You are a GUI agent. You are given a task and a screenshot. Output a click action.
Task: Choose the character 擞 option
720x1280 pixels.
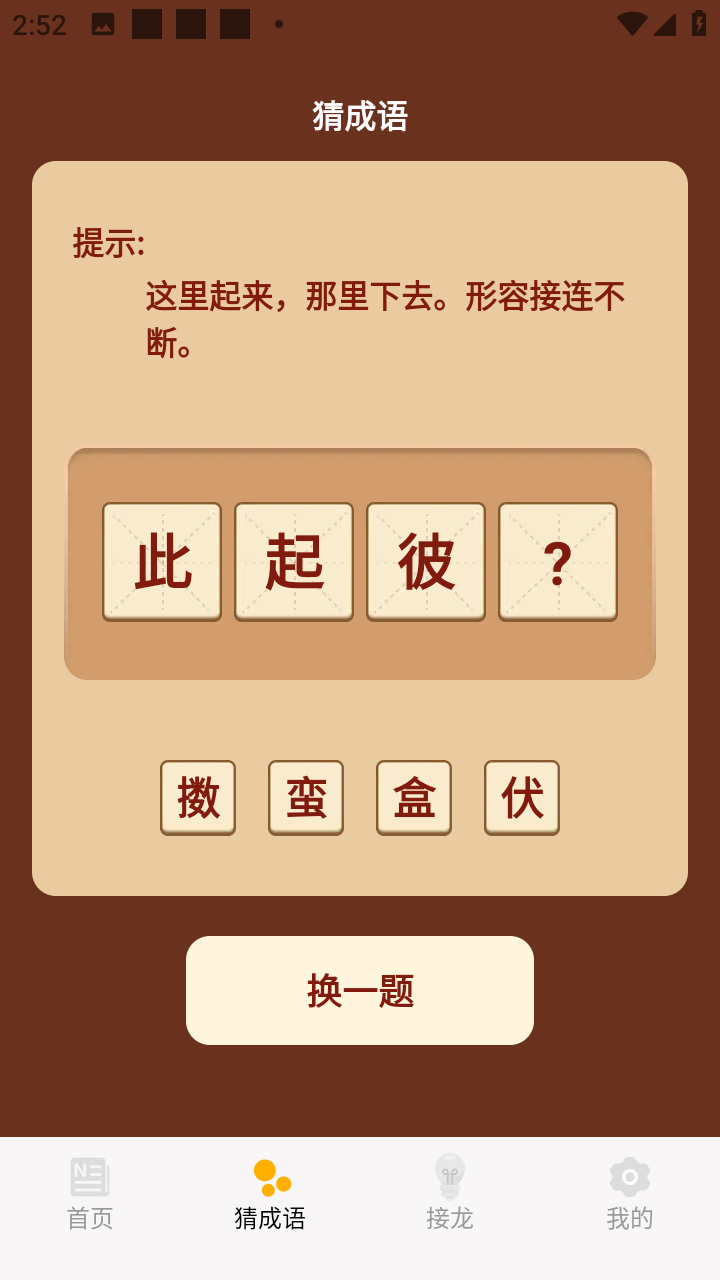pyautogui.click(x=198, y=797)
